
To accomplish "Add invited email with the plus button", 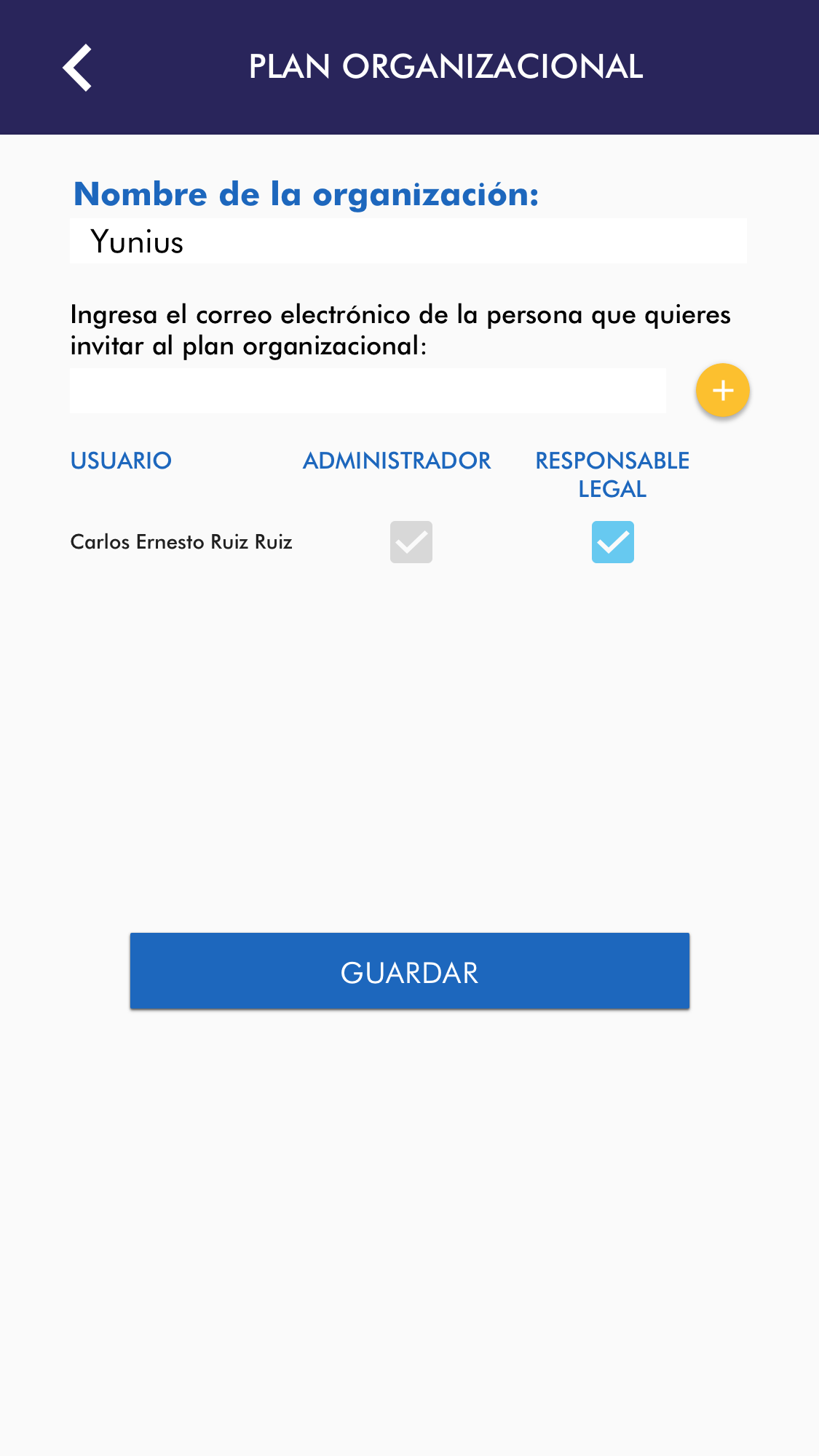I will coord(722,391).
